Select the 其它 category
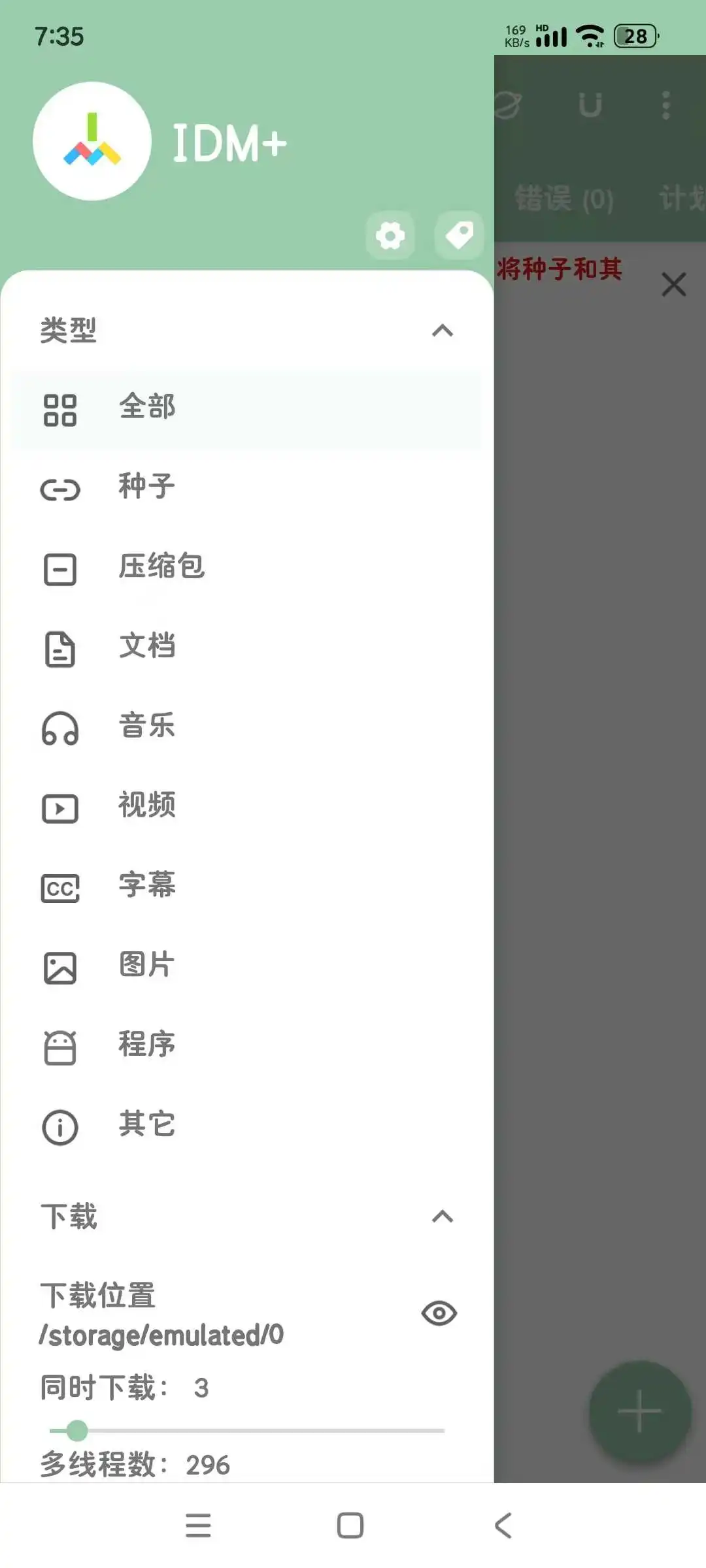This screenshot has height=1568, width=706. point(246,1126)
